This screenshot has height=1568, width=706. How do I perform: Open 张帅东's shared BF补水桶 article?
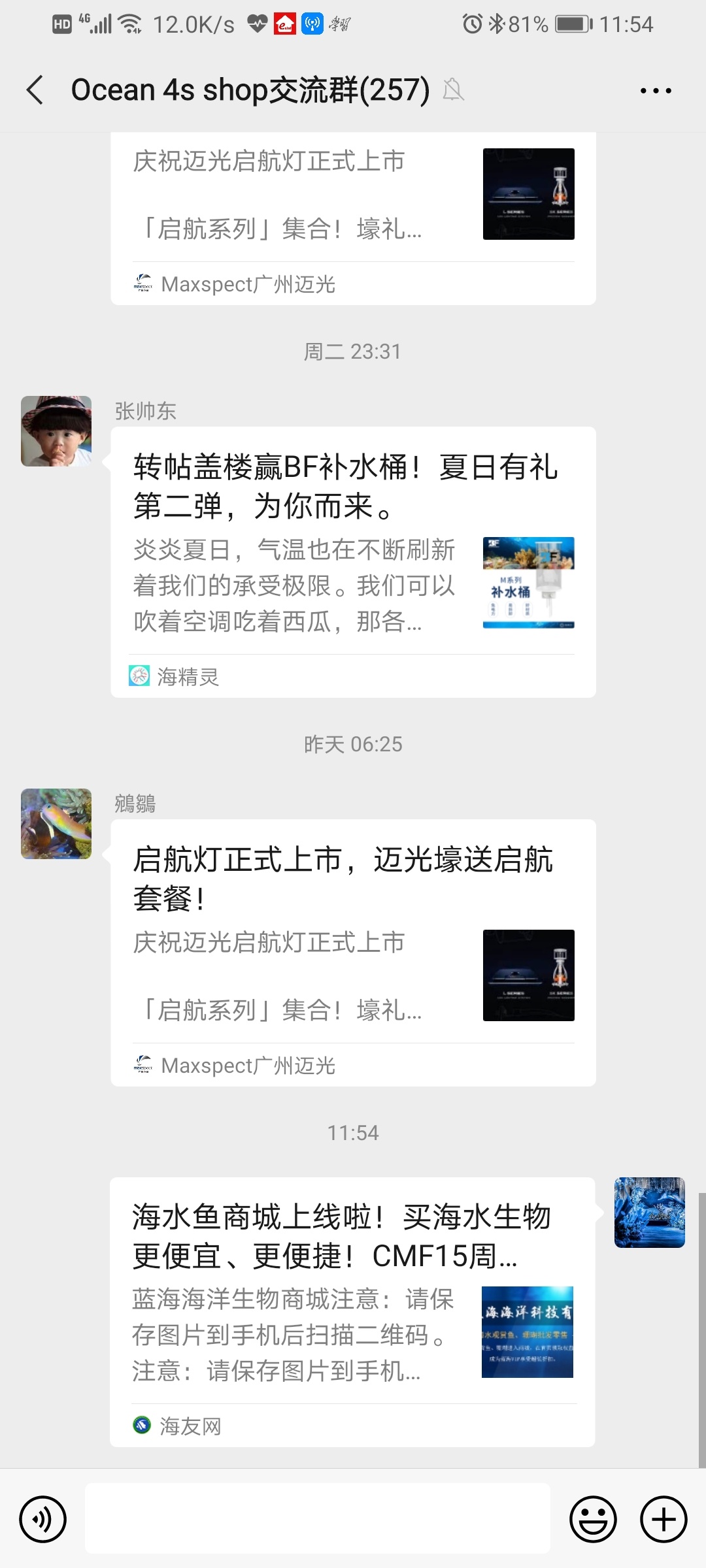pos(353,562)
